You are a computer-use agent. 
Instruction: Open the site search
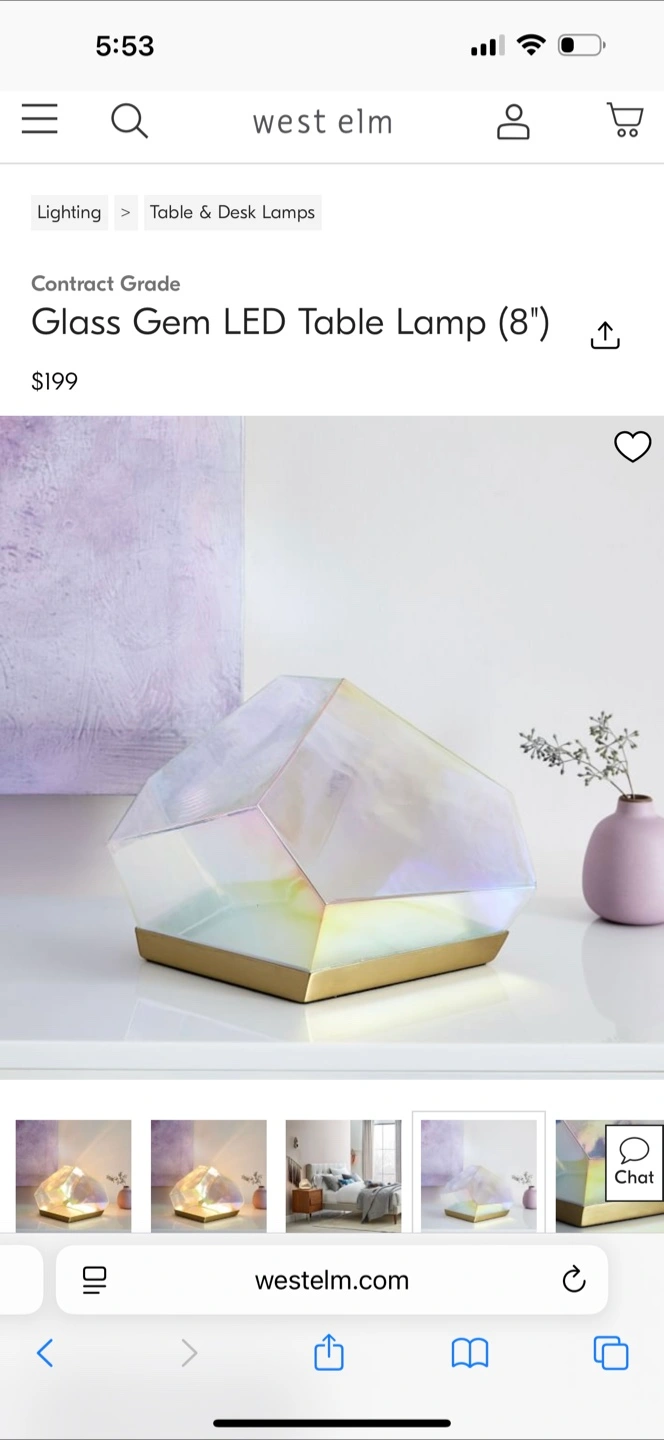tap(129, 121)
